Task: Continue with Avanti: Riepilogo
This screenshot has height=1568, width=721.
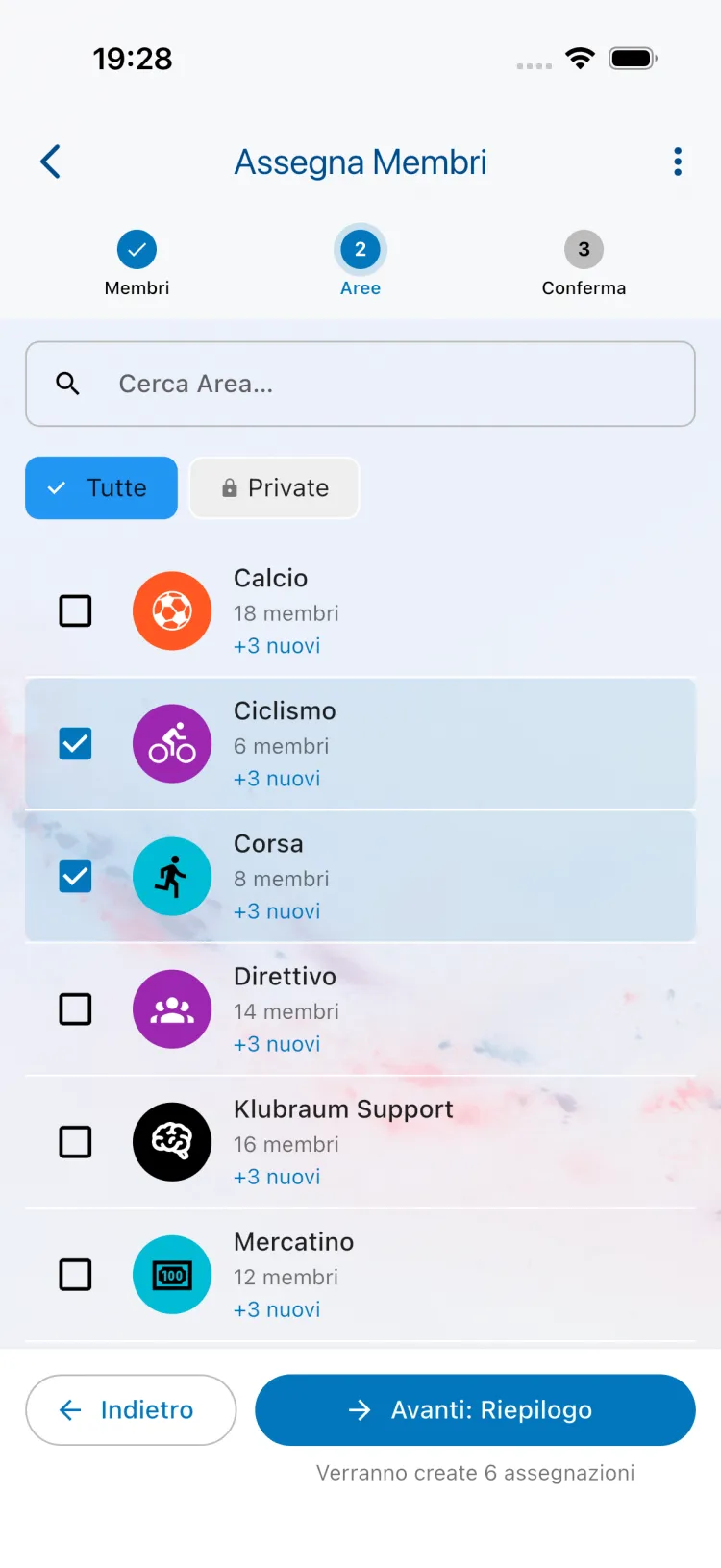Action: click(x=475, y=1409)
